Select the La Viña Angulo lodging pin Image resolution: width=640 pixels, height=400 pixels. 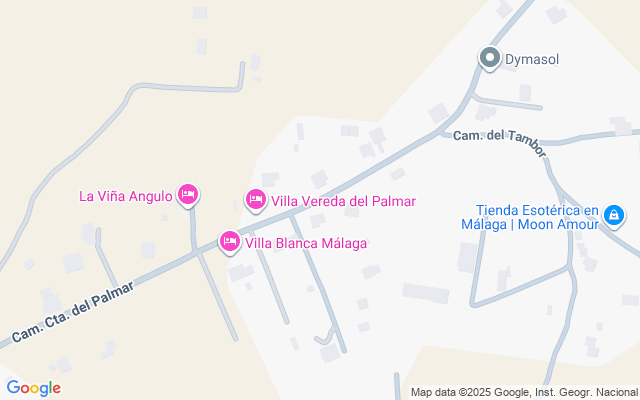tap(187, 194)
